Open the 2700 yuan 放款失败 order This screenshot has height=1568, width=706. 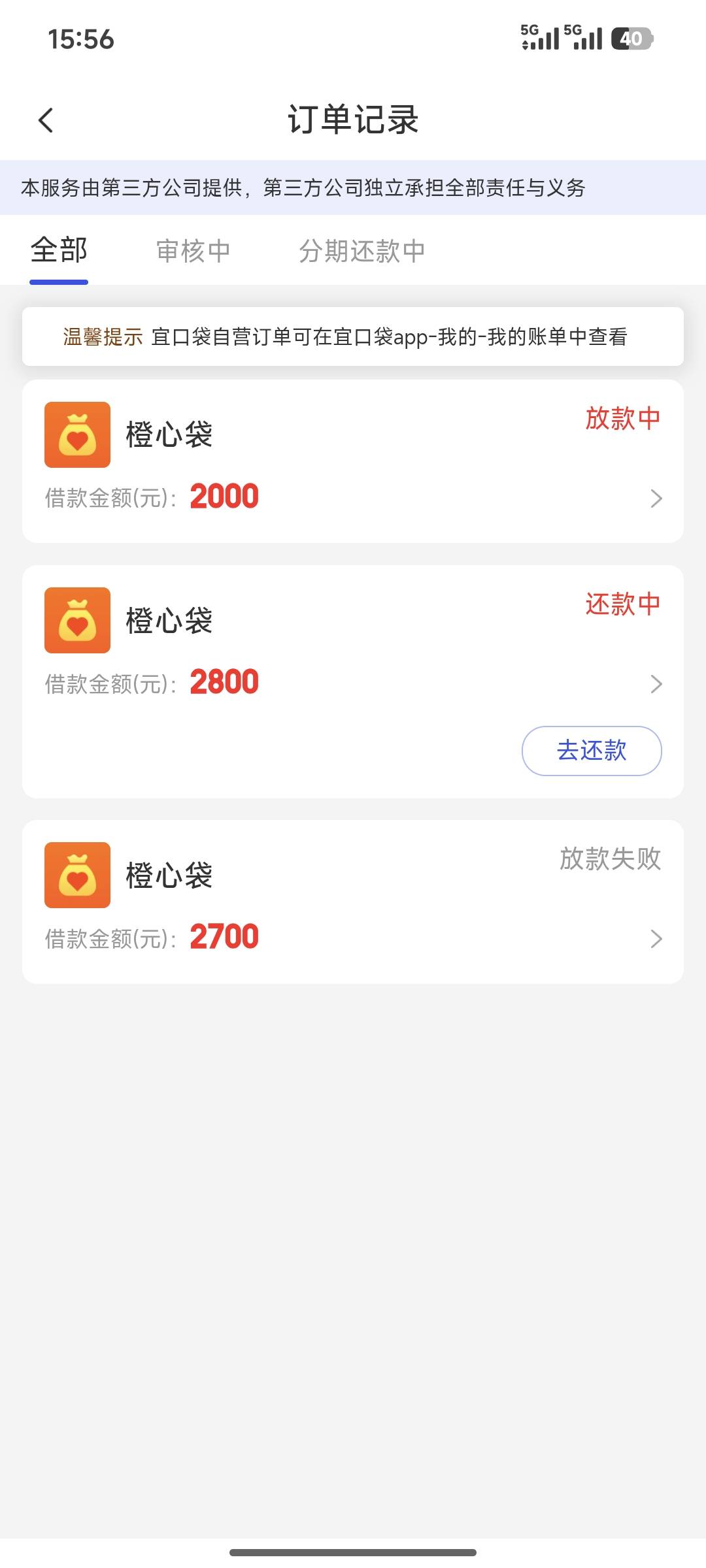click(x=353, y=902)
